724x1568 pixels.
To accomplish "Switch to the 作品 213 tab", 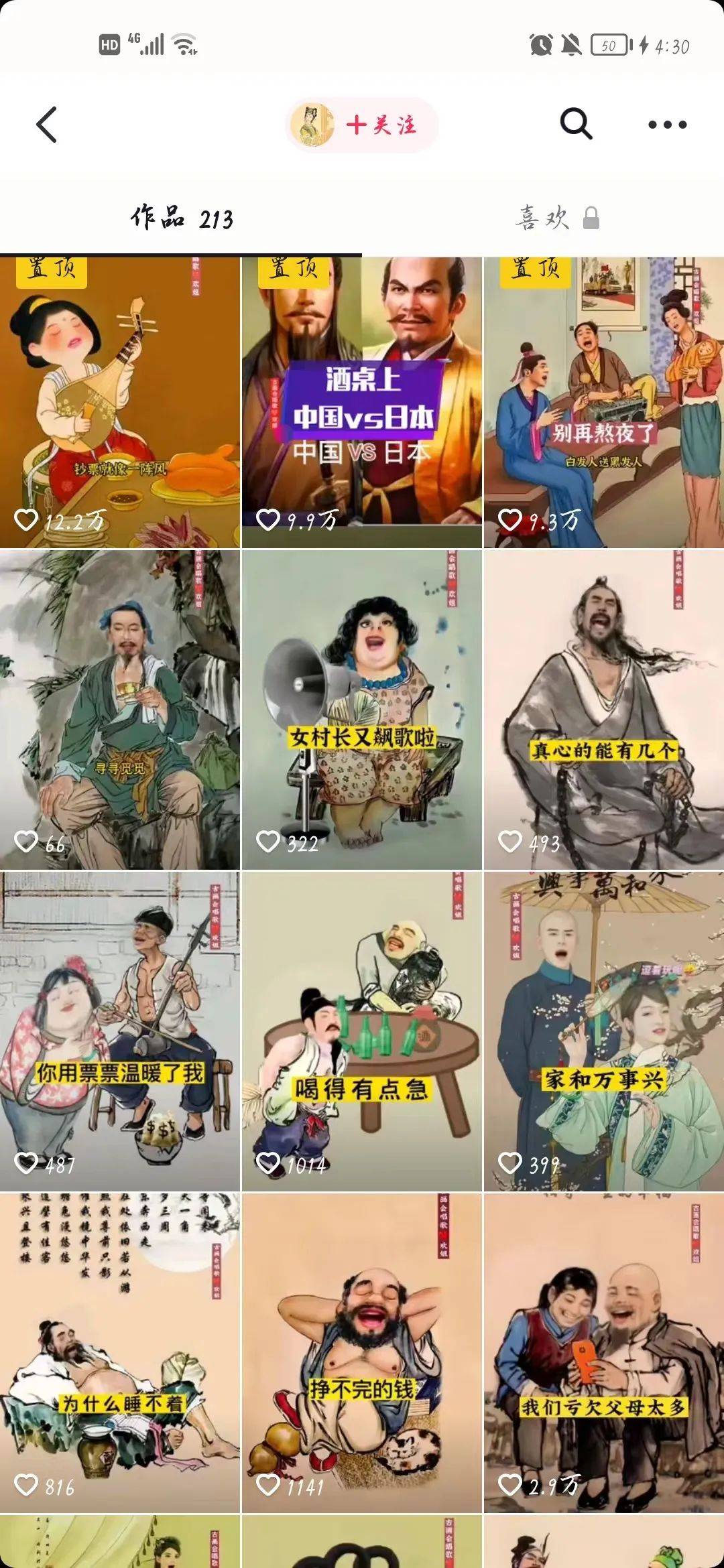I will click(x=181, y=218).
